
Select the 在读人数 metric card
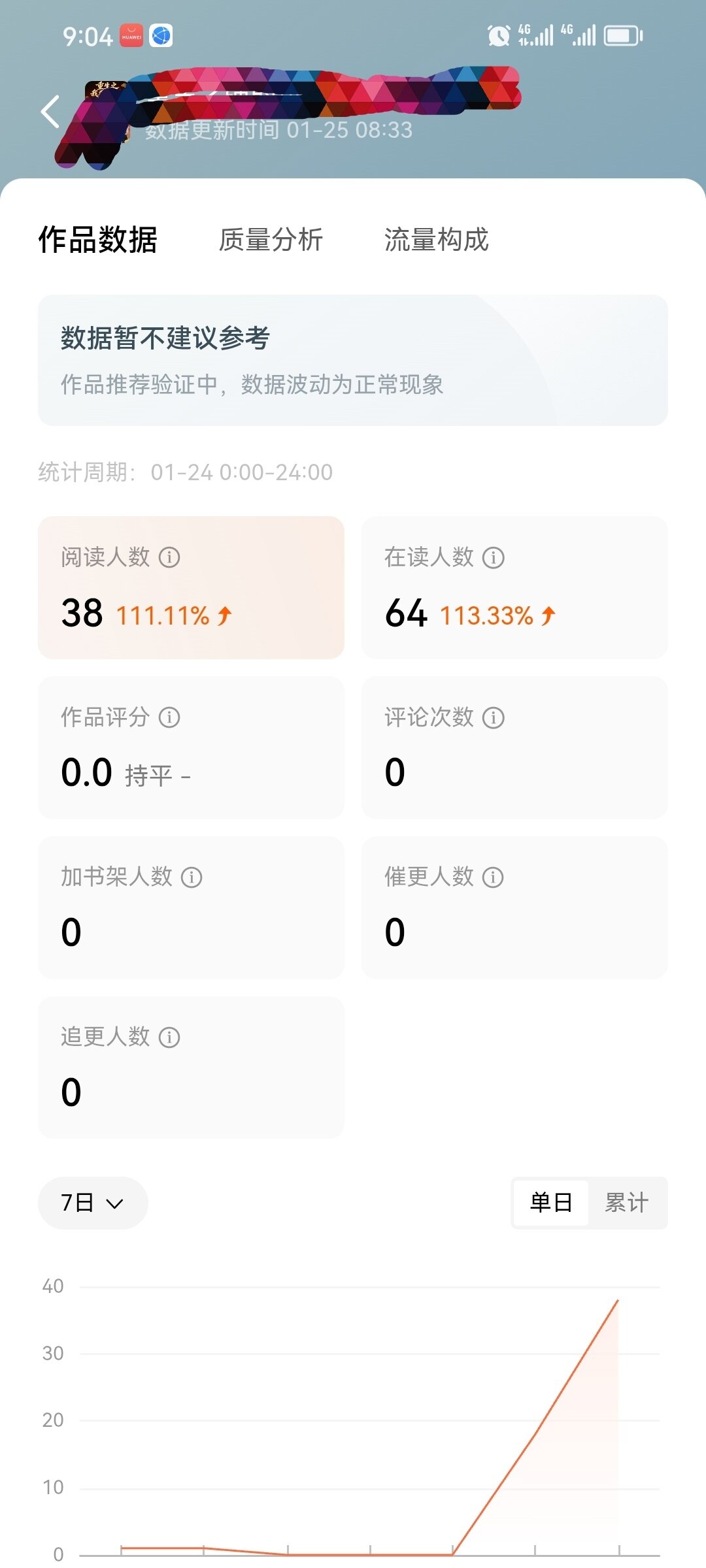pyautogui.click(x=514, y=587)
